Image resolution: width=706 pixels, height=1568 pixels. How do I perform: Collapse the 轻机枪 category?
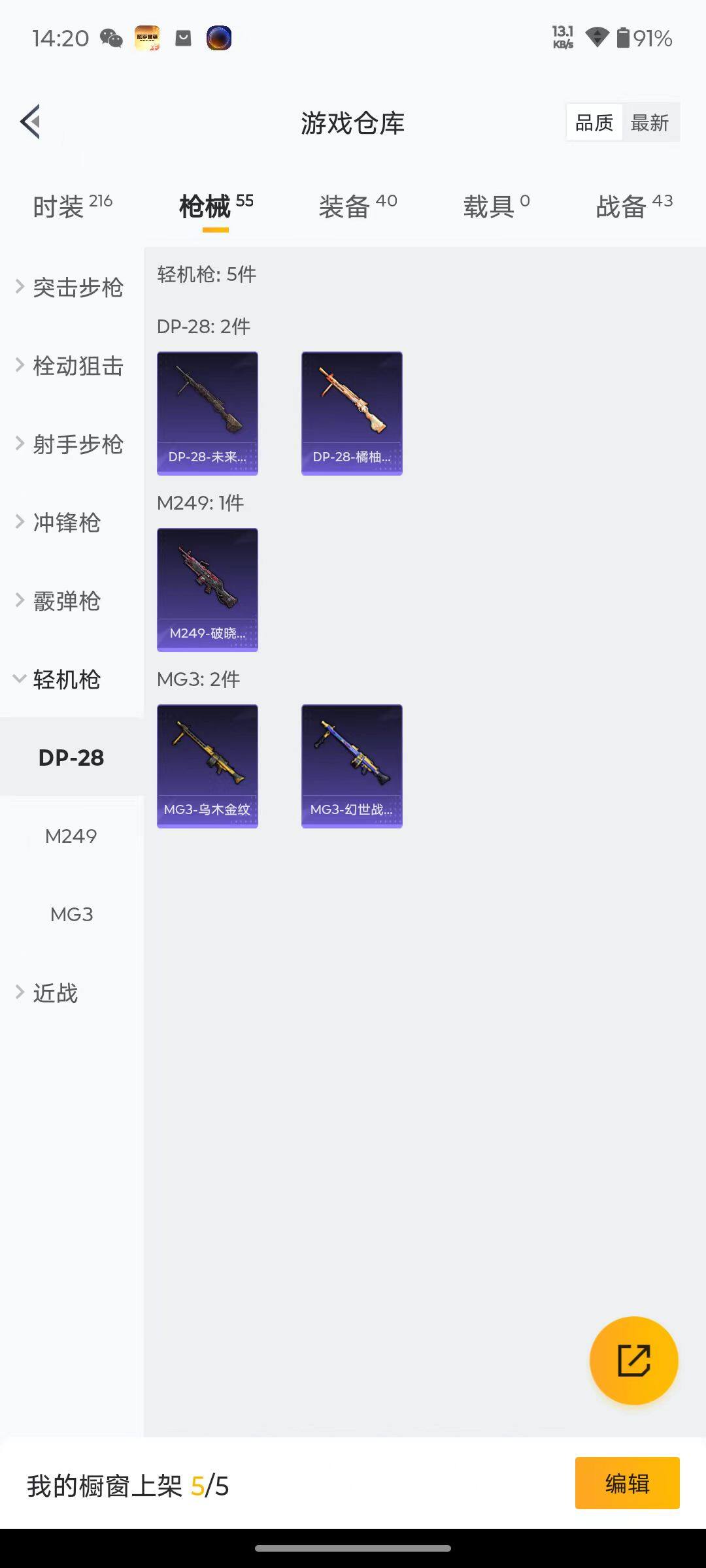coord(65,679)
